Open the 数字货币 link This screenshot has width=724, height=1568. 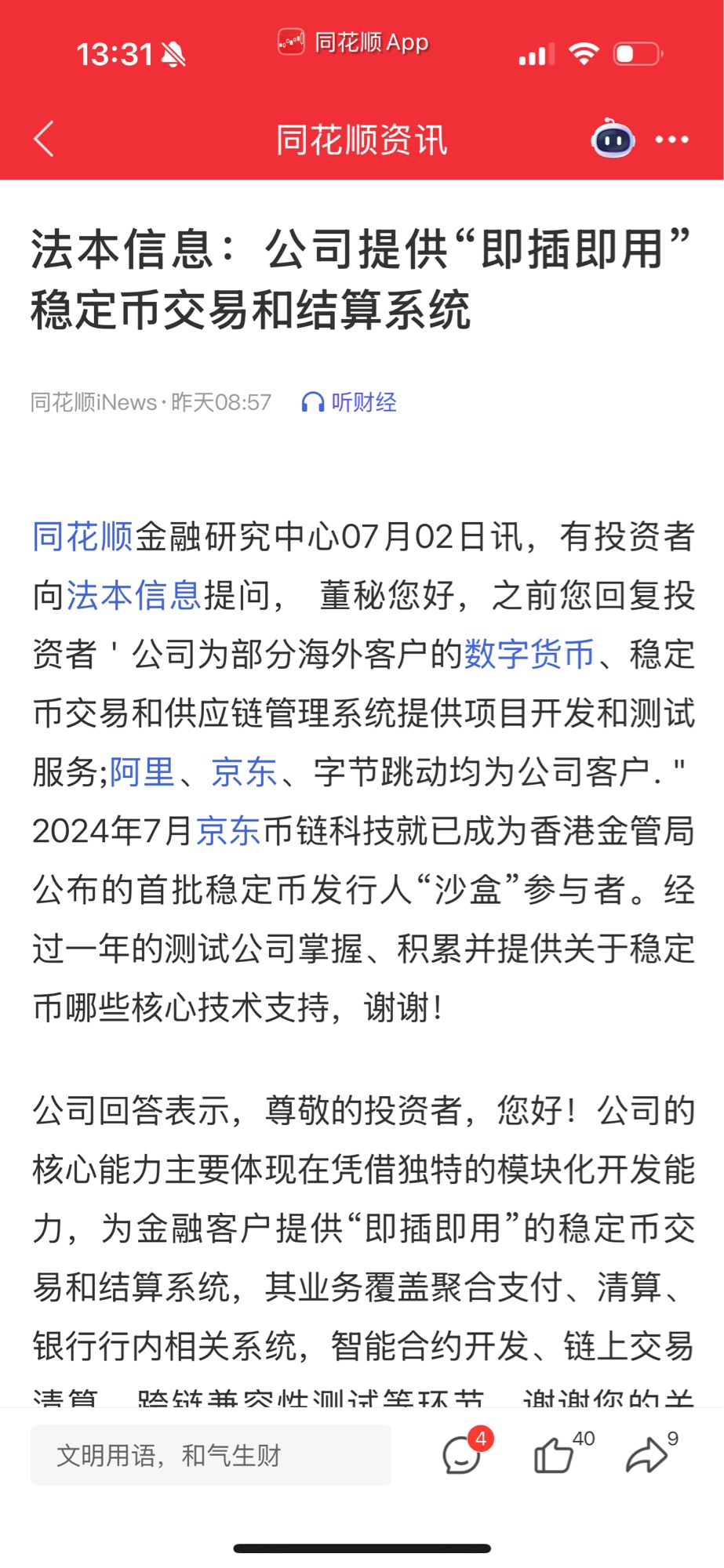click(x=529, y=655)
